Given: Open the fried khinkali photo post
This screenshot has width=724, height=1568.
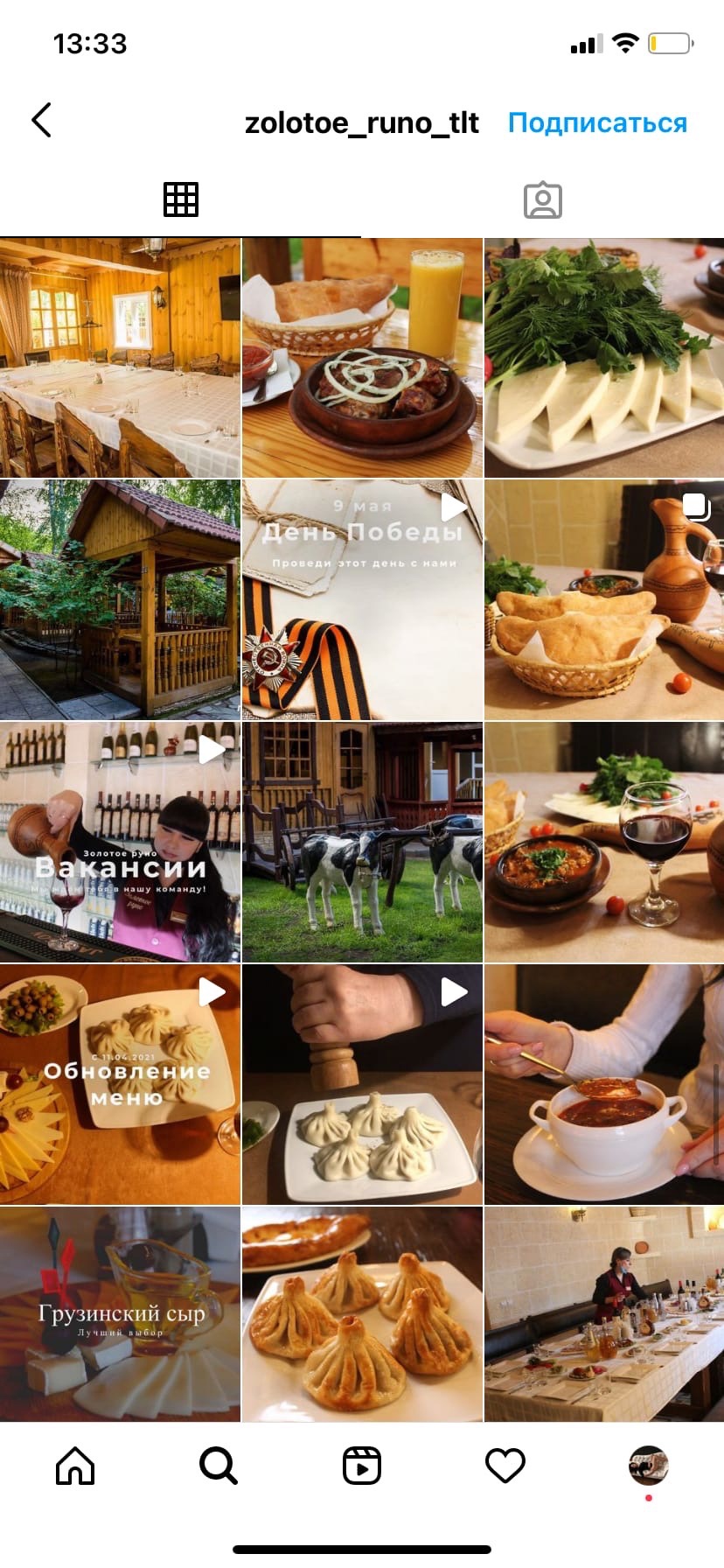Looking at the screenshot, I should 362,1314.
